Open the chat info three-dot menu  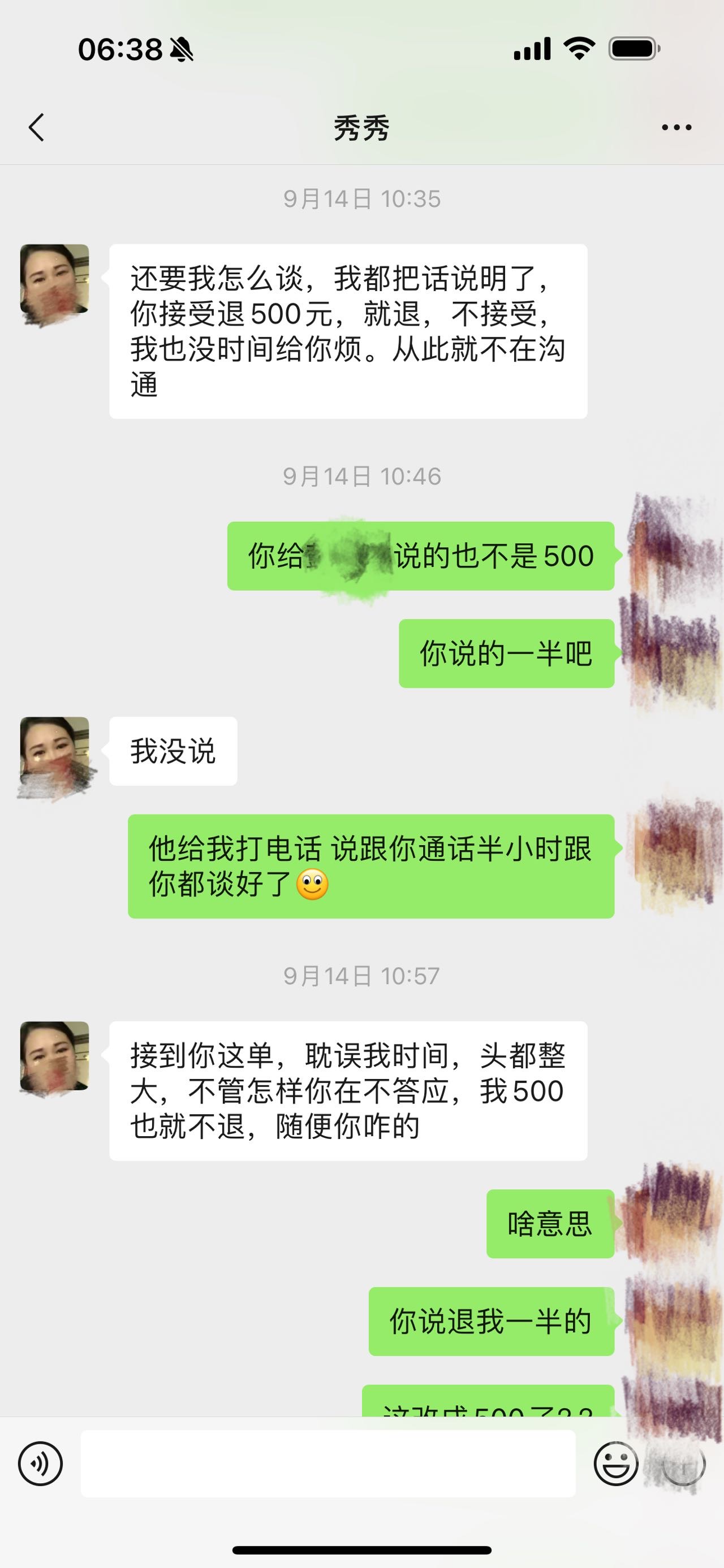pos(676,127)
